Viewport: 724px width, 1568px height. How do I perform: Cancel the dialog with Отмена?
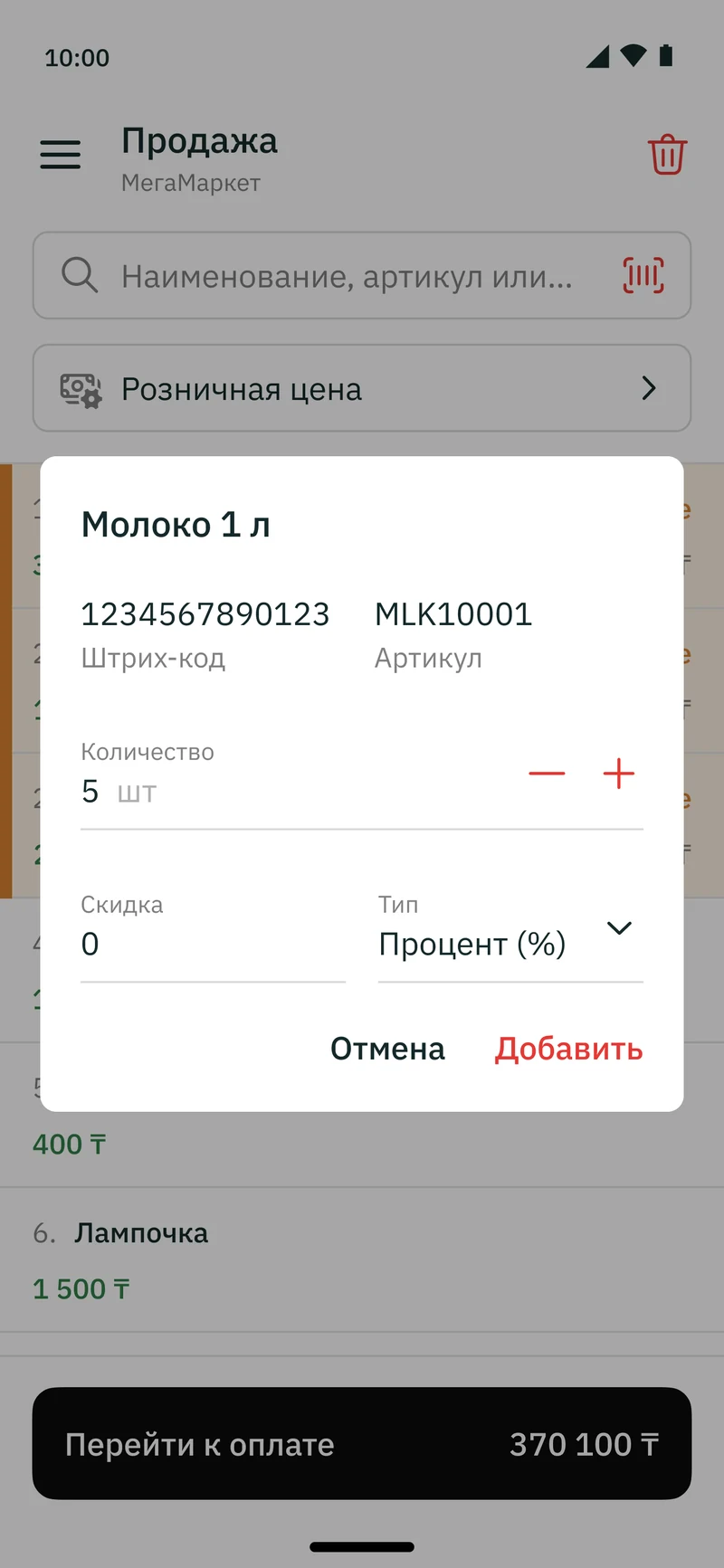[x=387, y=1049]
